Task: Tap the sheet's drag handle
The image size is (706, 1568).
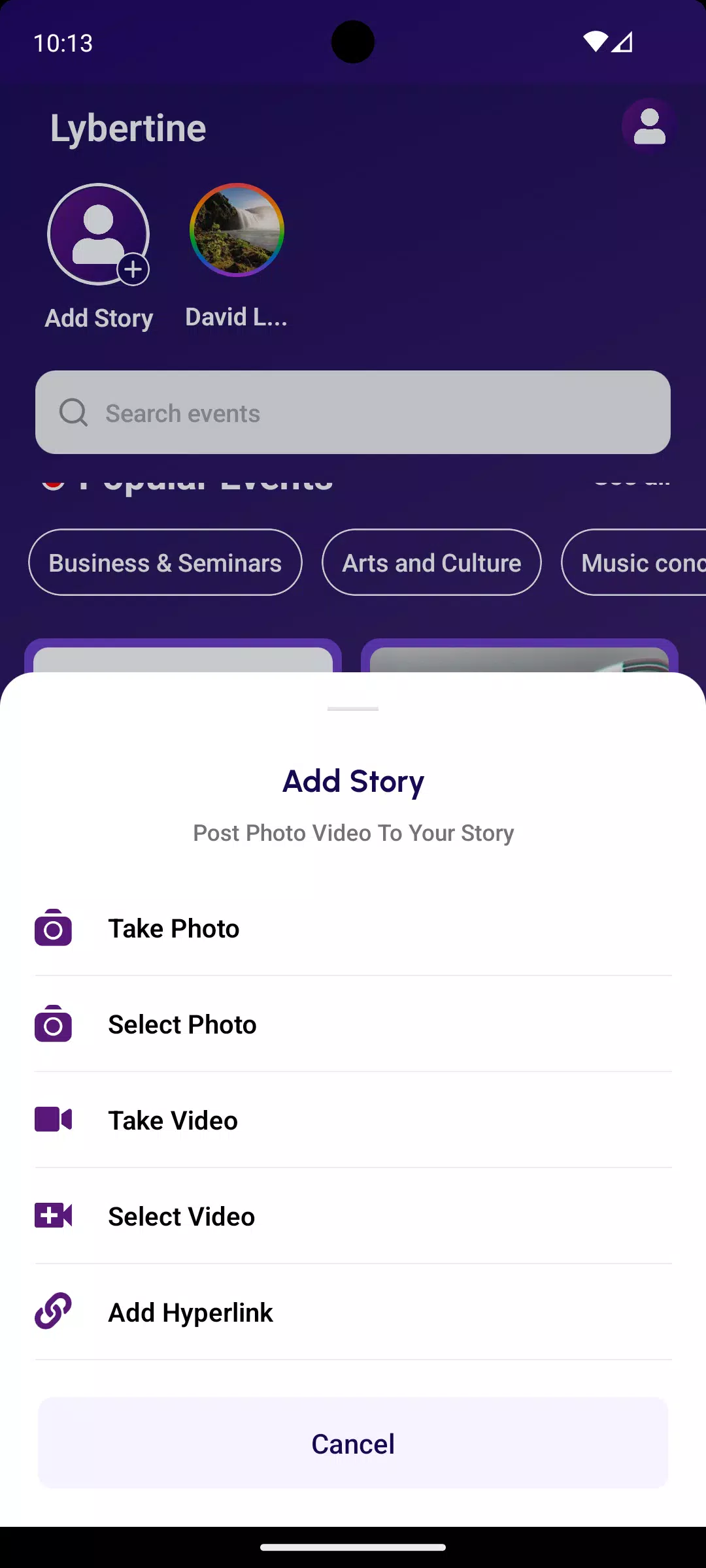Action: pos(353,709)
